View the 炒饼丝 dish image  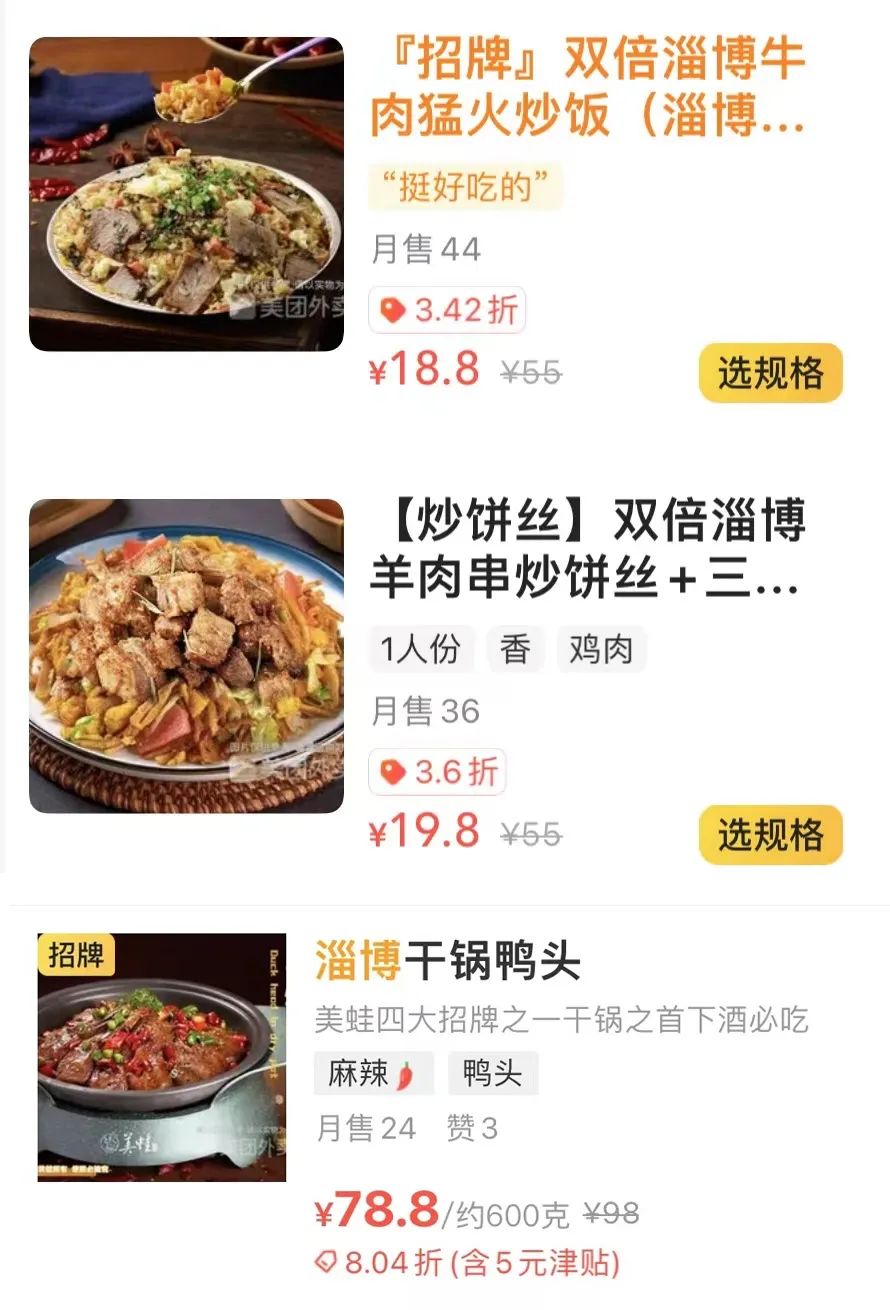pyautogui.click(x=186, y=656)
